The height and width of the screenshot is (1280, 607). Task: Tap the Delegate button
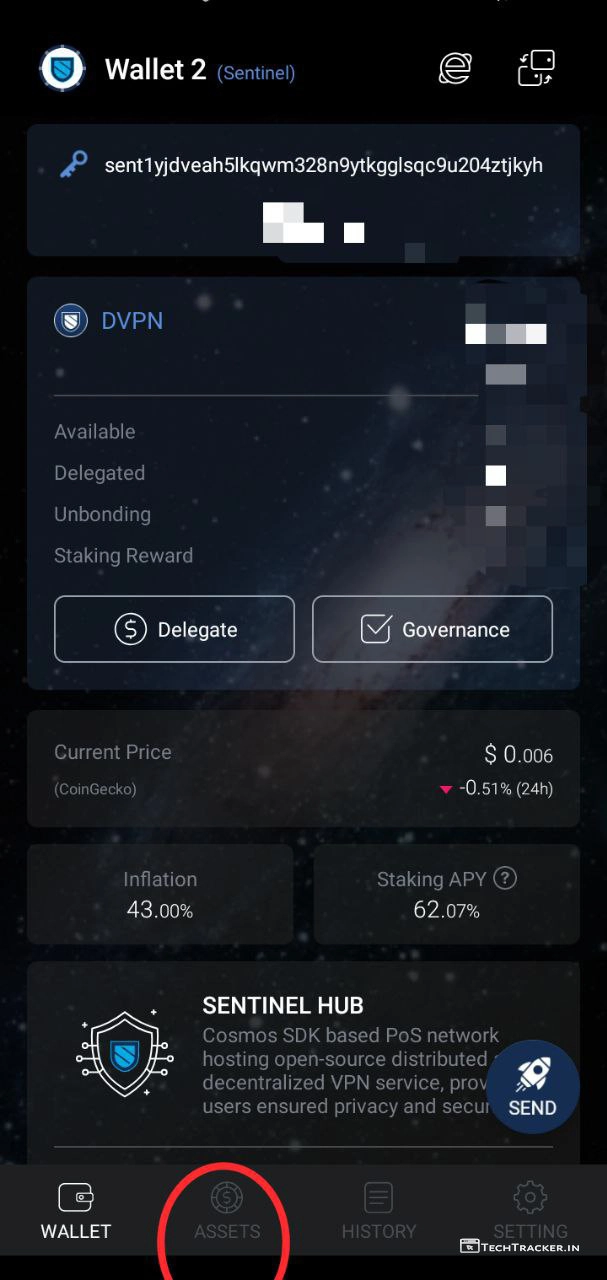[174, 629]
